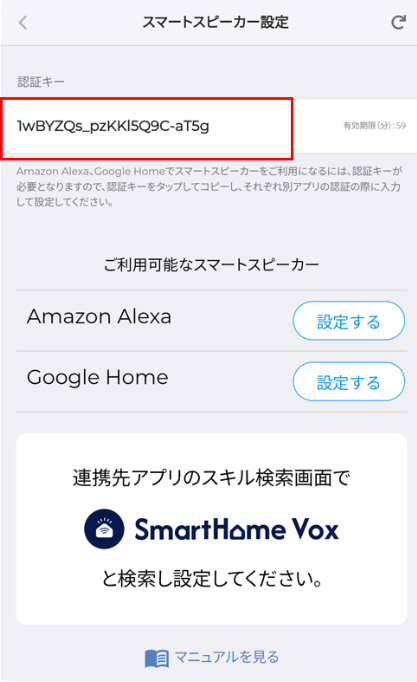
Task: Copy the authentication key 1wBYZQs_pzKKl5Q9C-aT5g
Action: click(x=113, y=126)
